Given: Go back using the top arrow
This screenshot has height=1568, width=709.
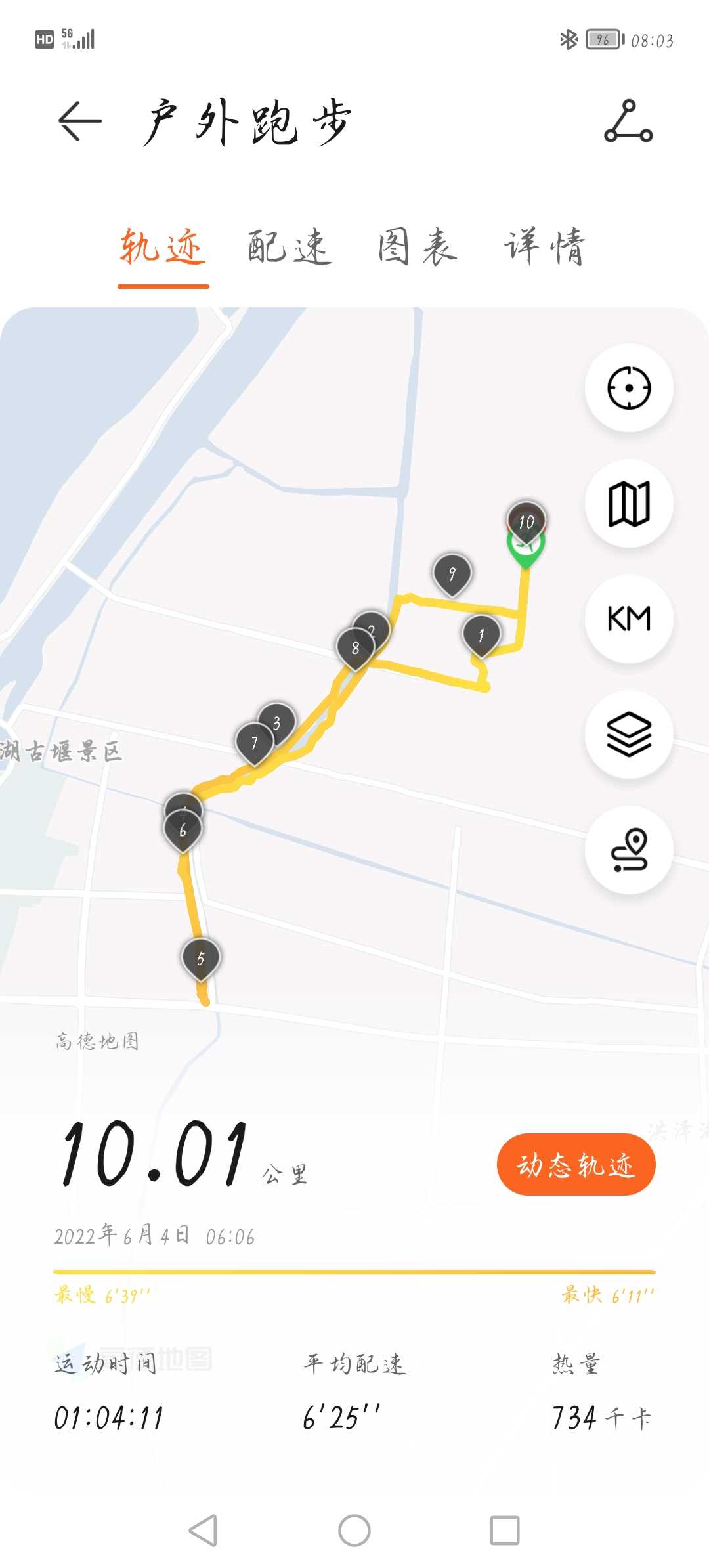Looking at the screenshot, I should 80,121.
